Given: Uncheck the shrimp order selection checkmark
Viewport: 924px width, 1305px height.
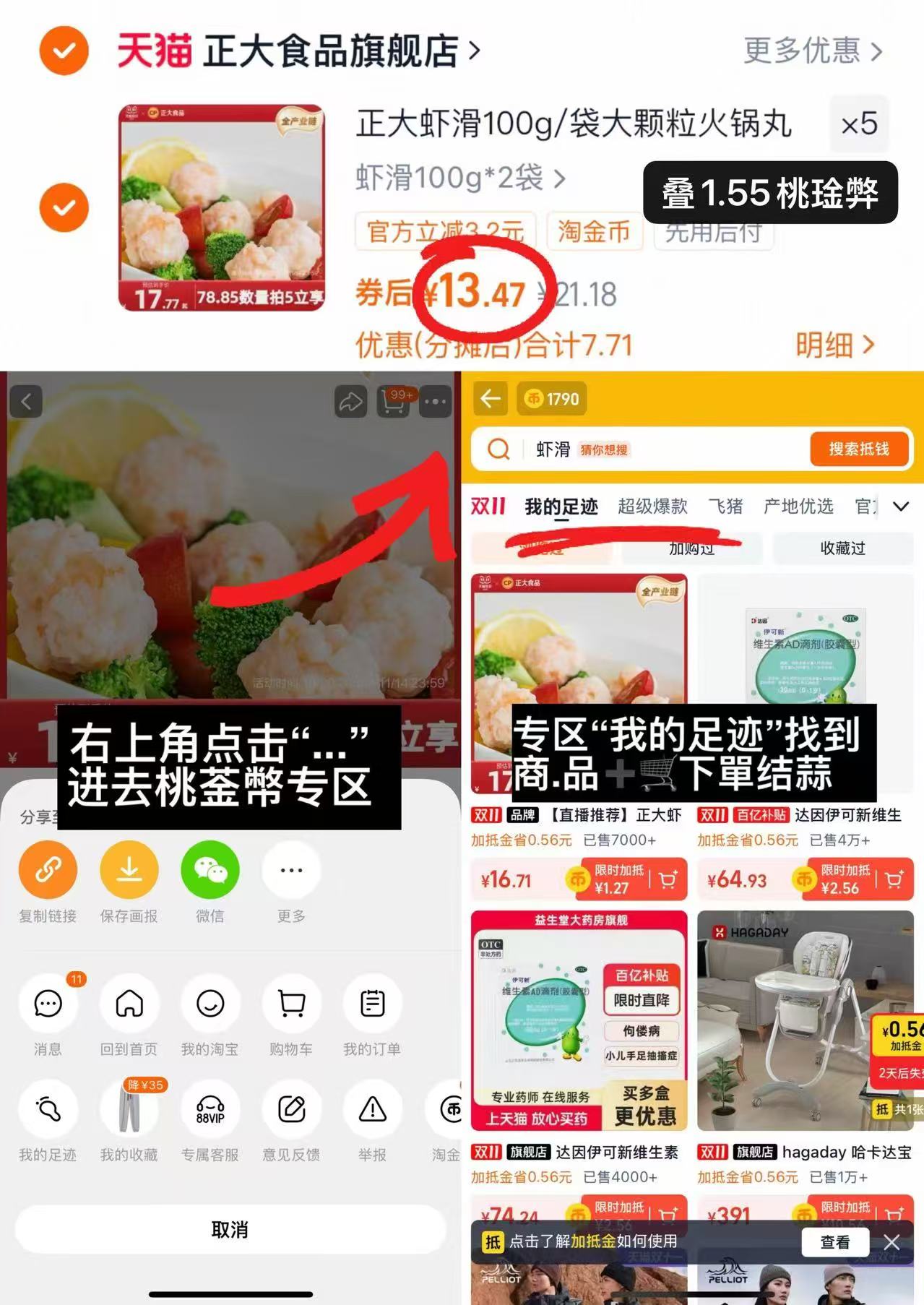Looking at the screenshot, I should [64, 207].
